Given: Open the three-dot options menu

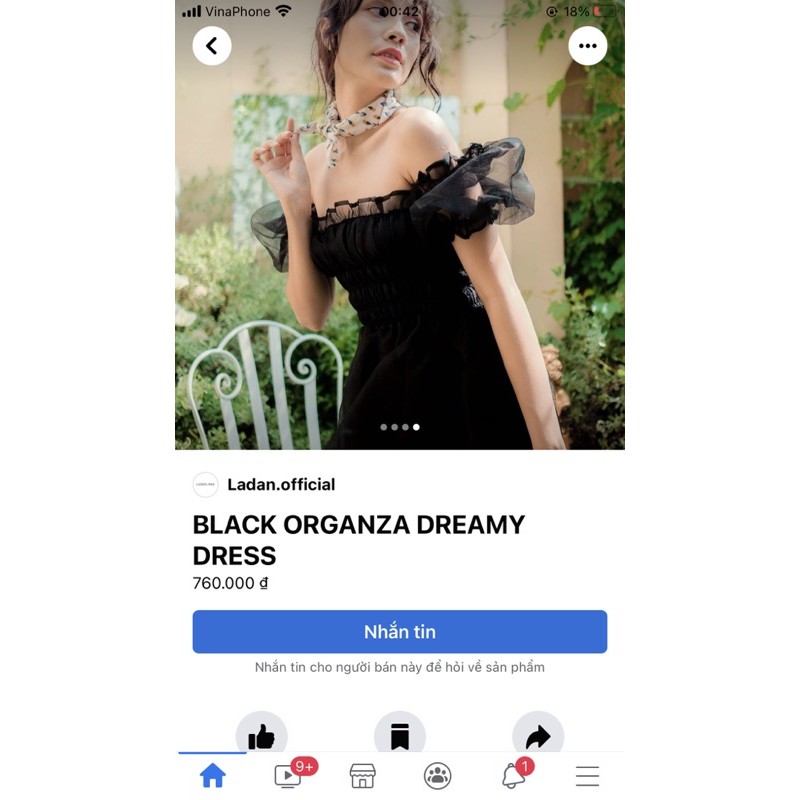Looking at the screenshot, I should (587, 46).
